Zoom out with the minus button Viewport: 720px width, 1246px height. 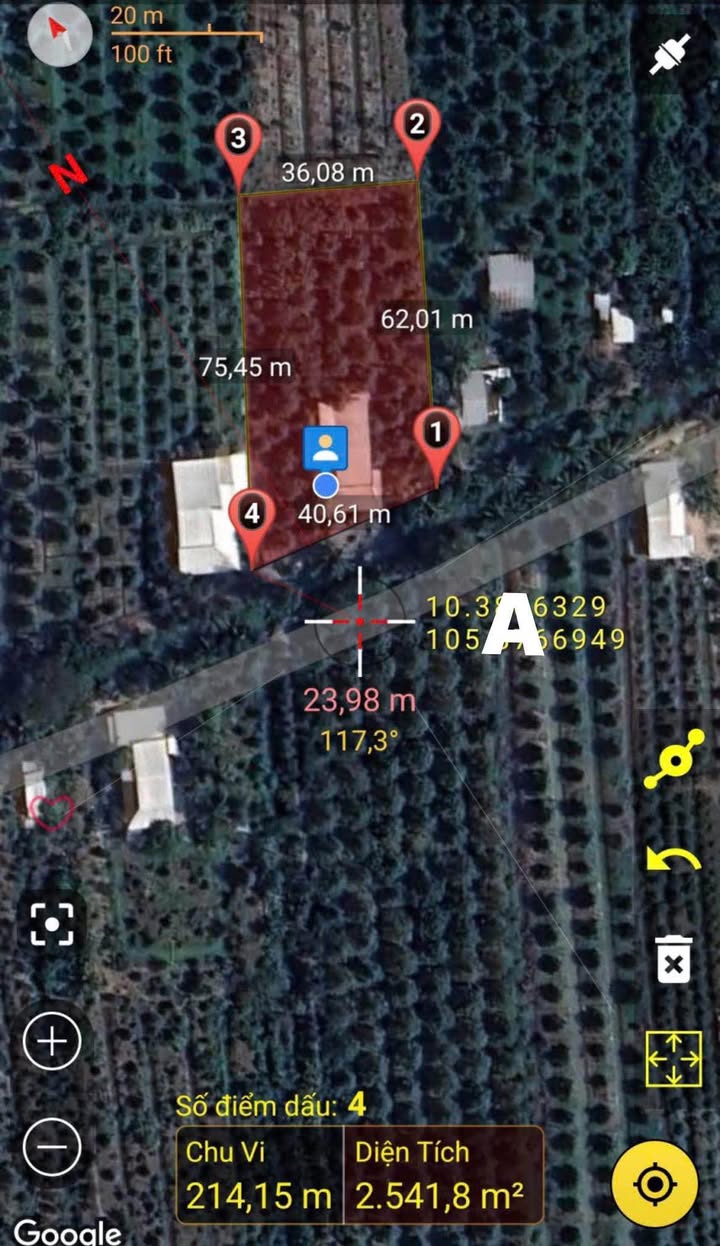(52, 1145)
